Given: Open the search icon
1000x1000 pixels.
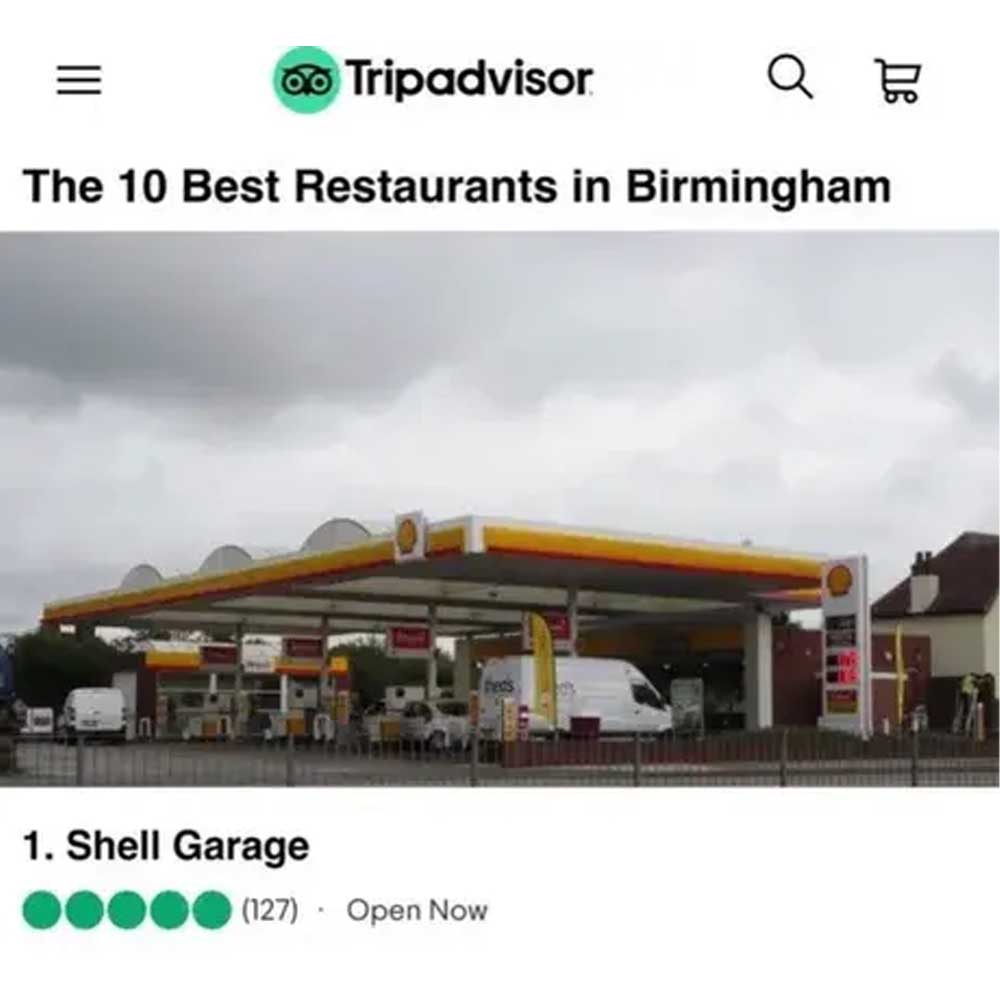Looking at the screenshot, I should tap(789, 78).
